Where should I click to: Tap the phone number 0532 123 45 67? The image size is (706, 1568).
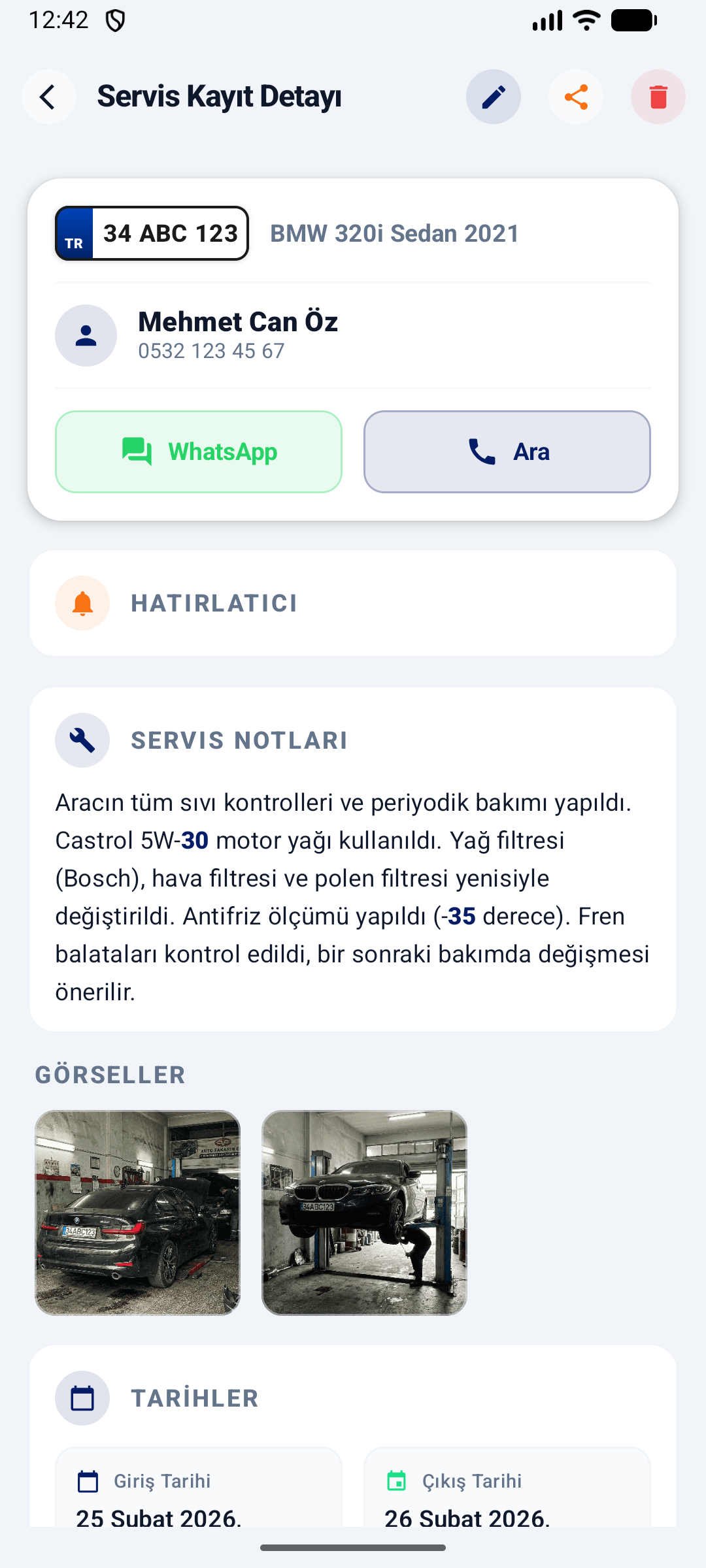(x=210, y=351)
